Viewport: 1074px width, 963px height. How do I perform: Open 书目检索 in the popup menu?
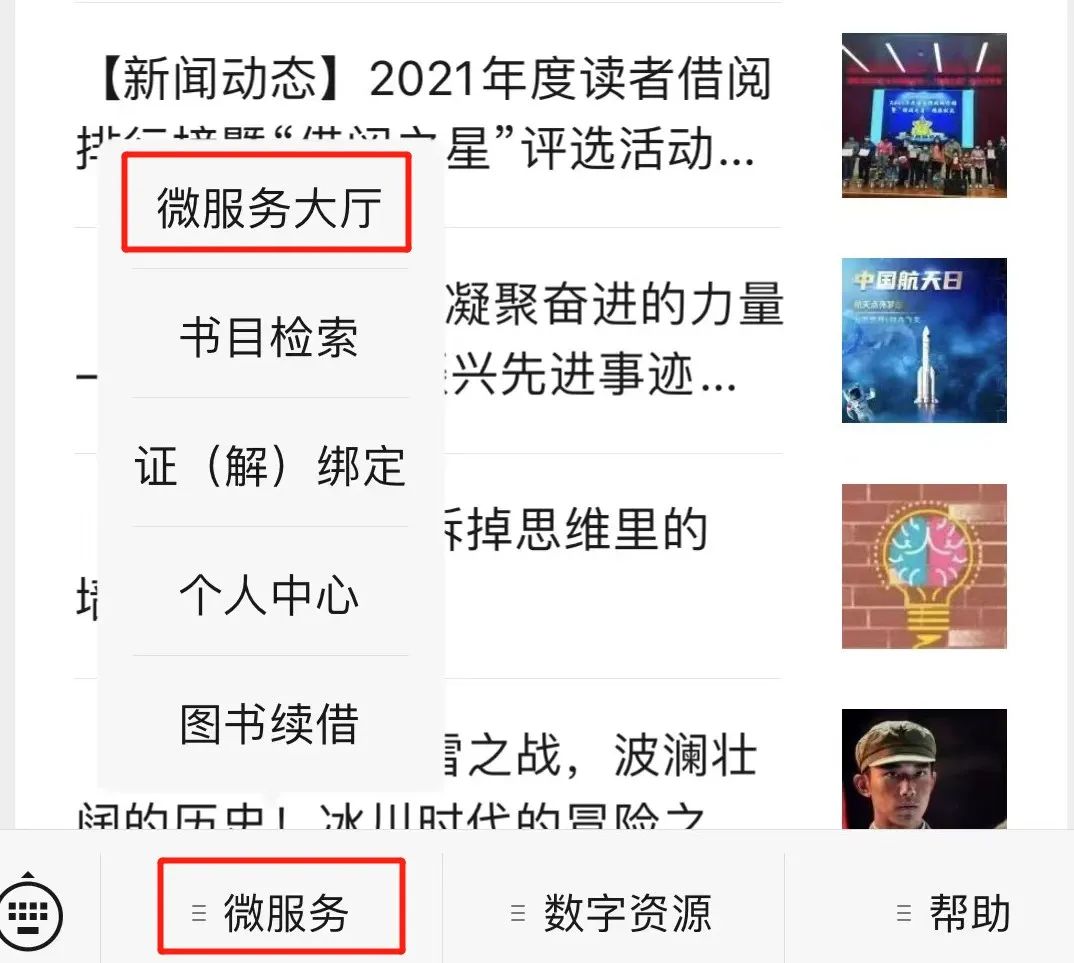coord(268,337)
